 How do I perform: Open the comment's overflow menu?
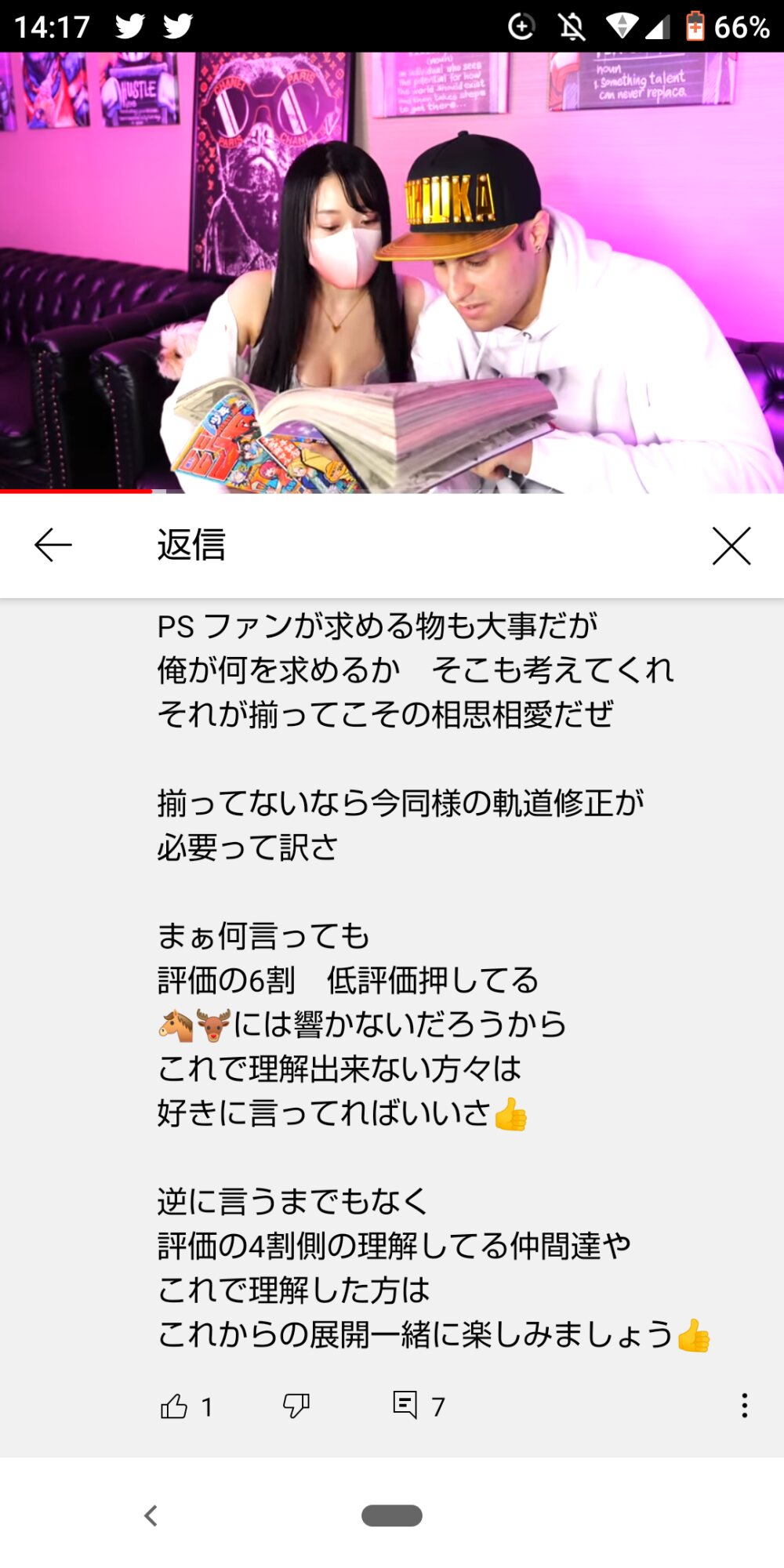click(744, 1405)
